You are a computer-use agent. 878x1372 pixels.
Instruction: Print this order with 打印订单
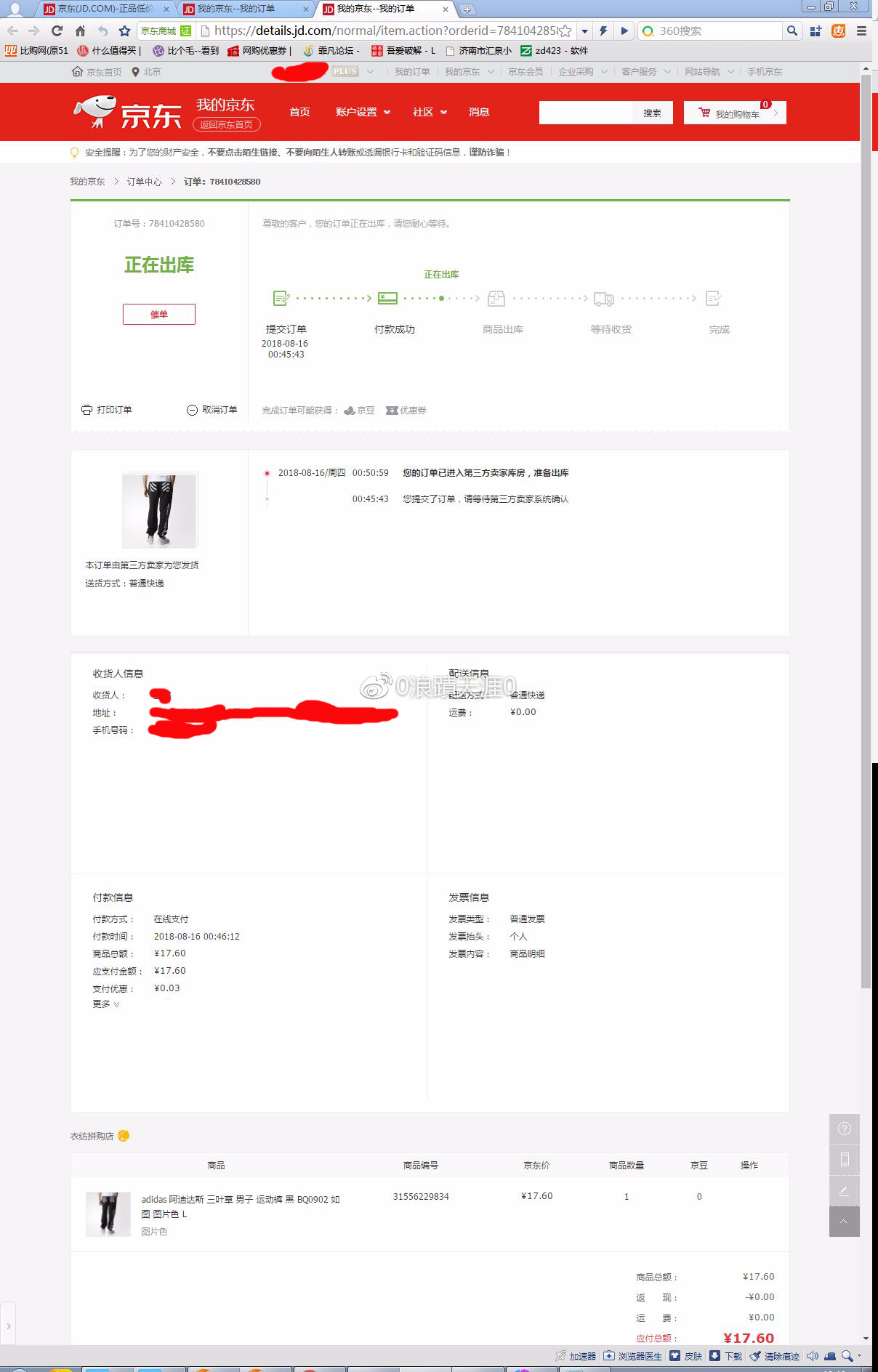point(107,410)
